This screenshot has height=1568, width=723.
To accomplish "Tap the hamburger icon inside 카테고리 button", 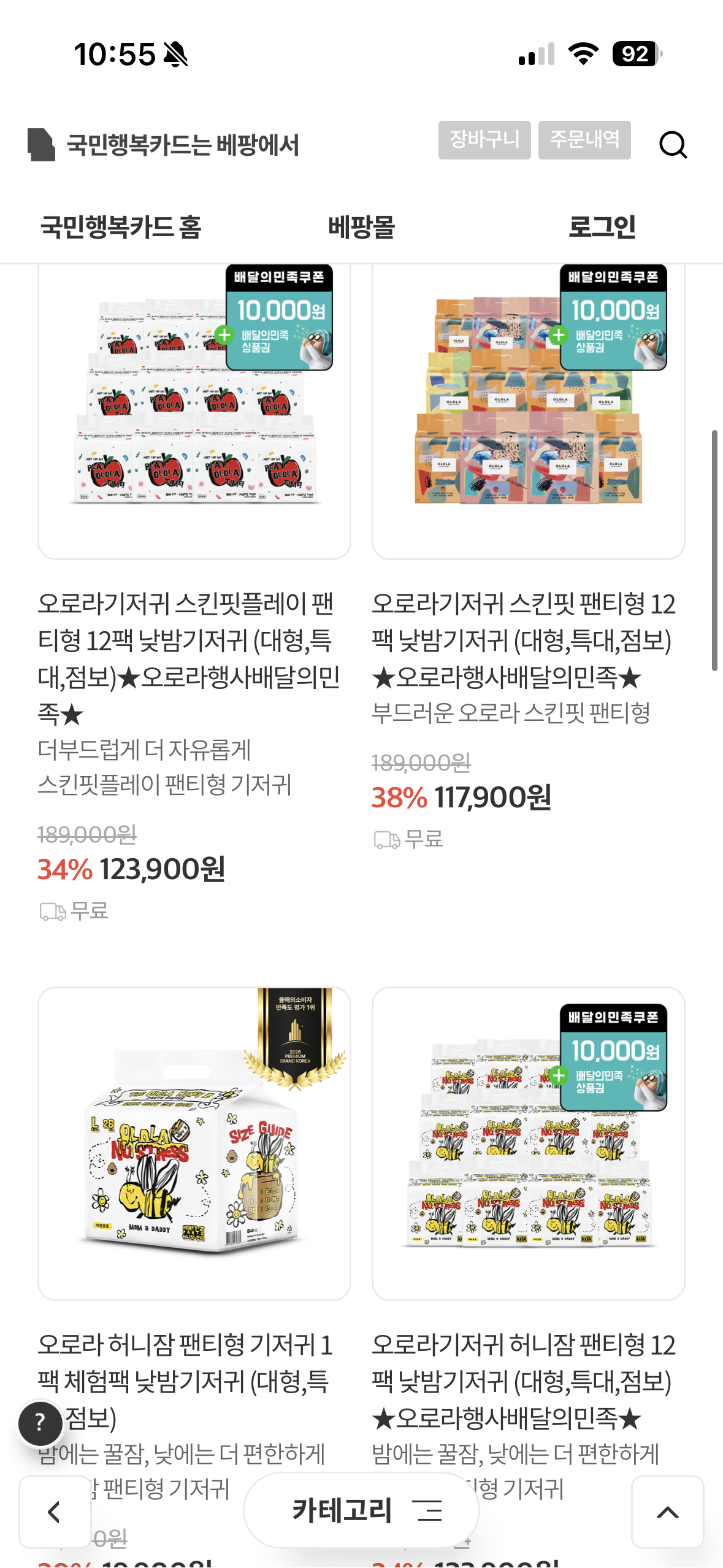I will pos(430,1511).
